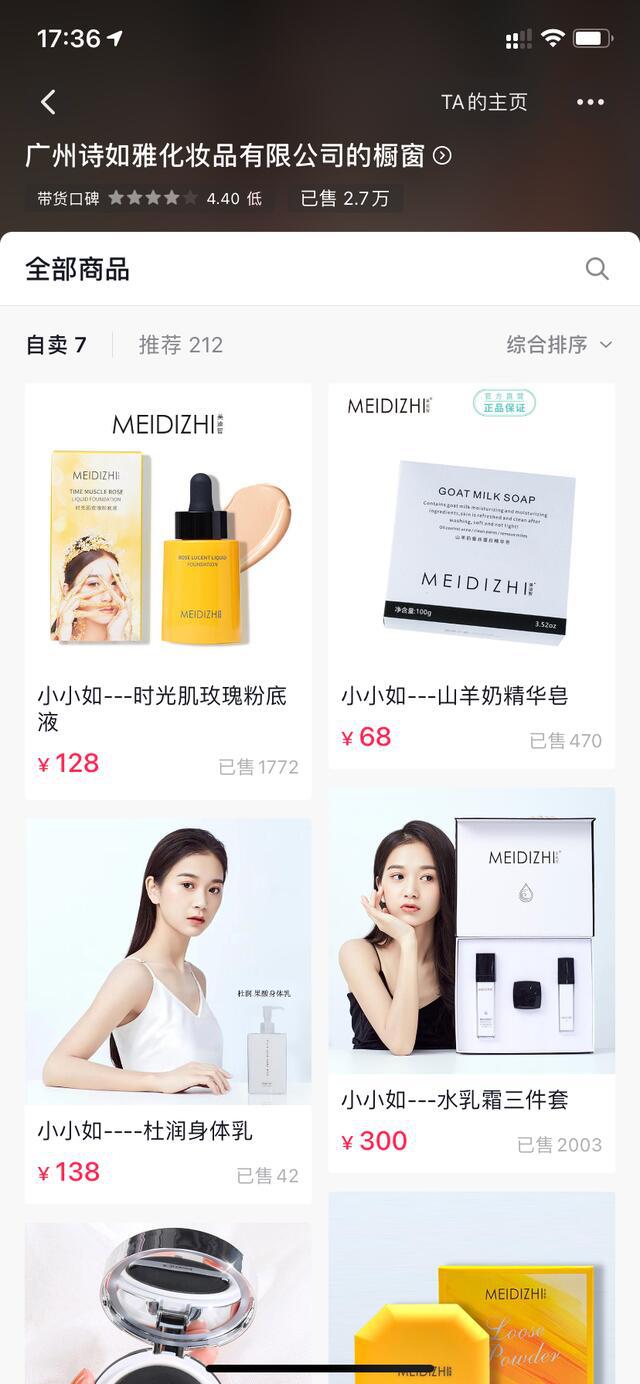Viewport: 640px width, 1384px height.
Task: View the 带货口碑 4.40 rating details
Action: coord(150,198)
